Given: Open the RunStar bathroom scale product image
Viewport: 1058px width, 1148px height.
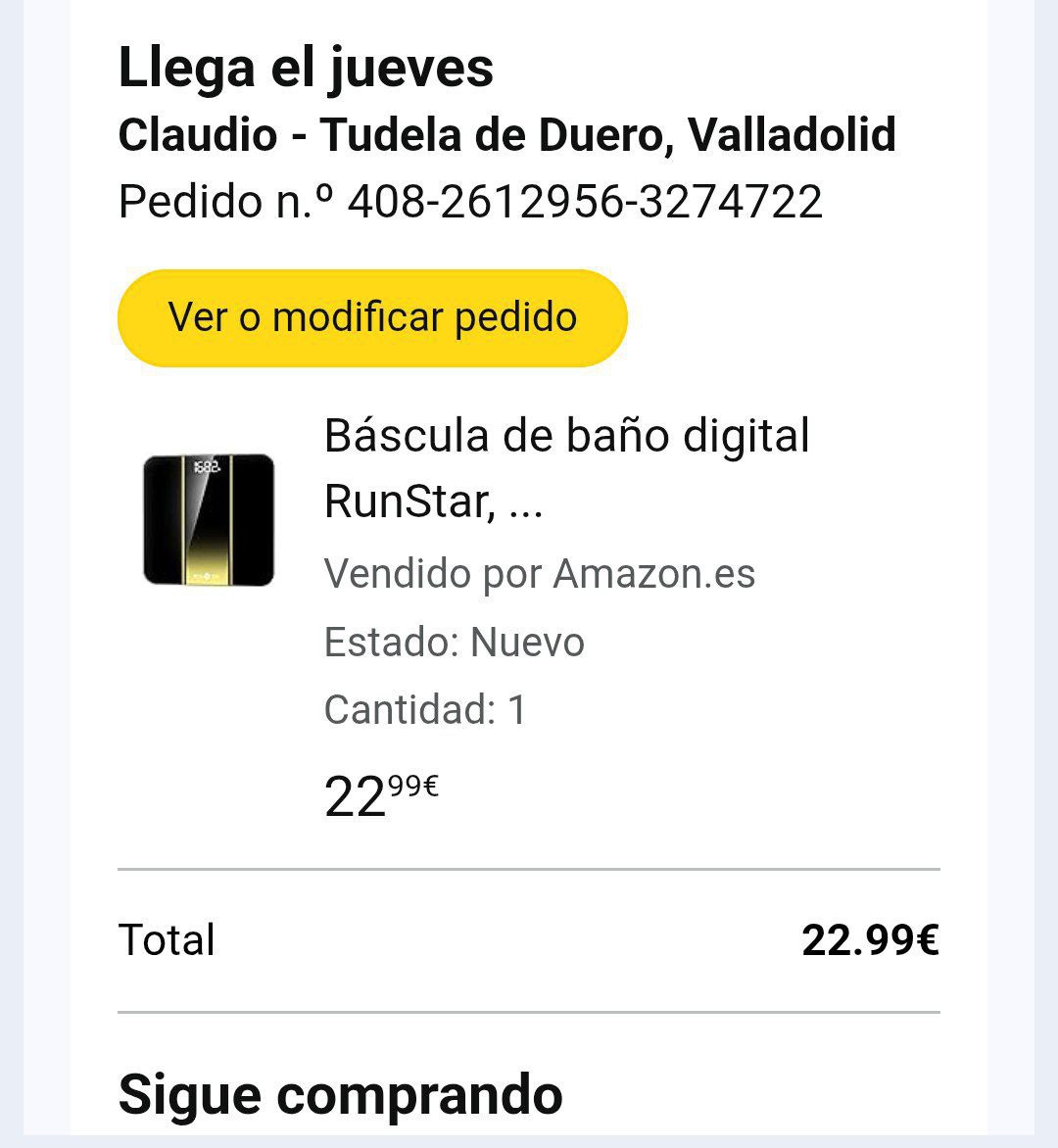Looking at the screenshot, I should pyautogui.click(x=209, y=520).
